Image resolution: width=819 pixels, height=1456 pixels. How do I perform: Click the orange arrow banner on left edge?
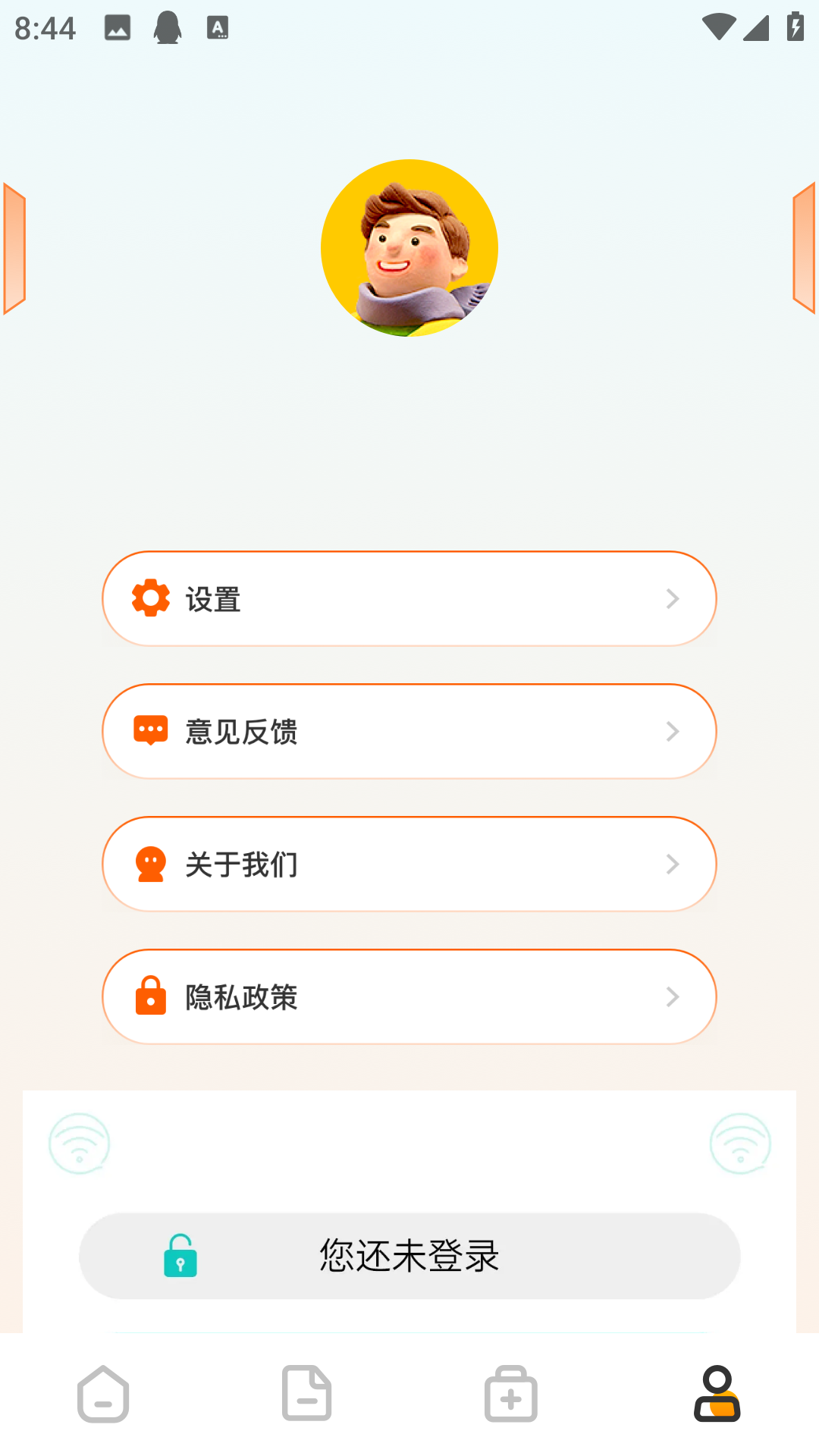coord(14,247)
